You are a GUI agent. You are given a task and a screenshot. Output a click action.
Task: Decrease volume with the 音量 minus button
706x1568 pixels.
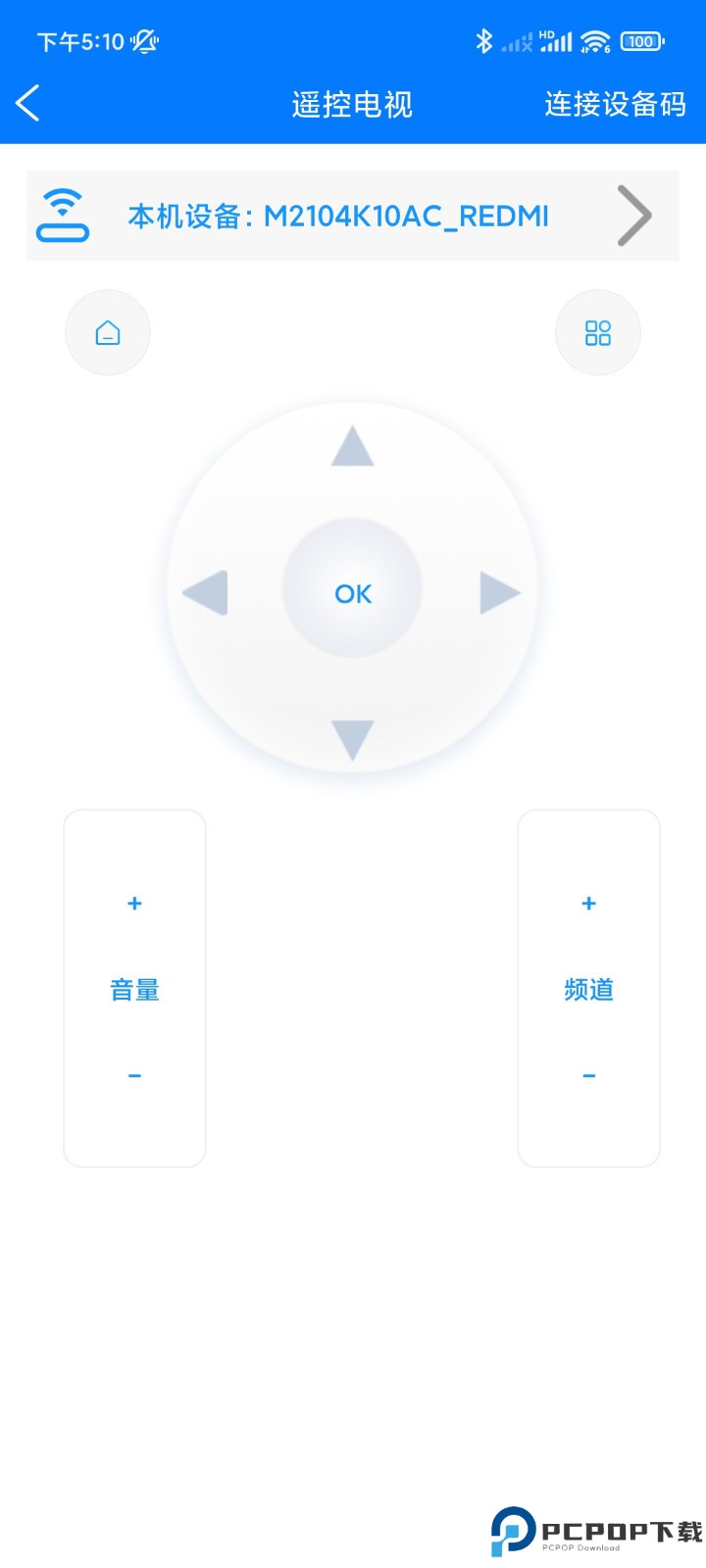coord(134,1074)
